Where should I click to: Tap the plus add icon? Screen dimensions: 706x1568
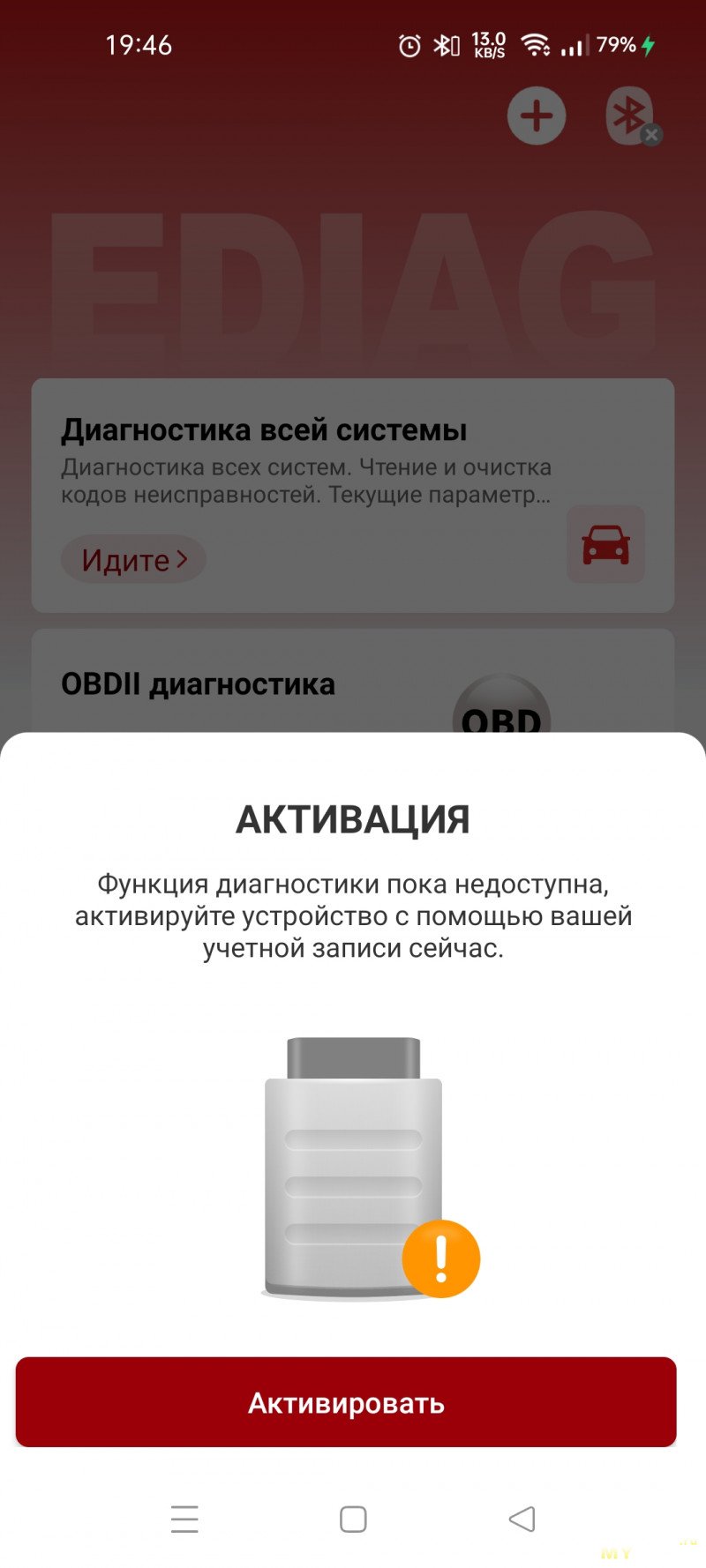click(537, 116)
